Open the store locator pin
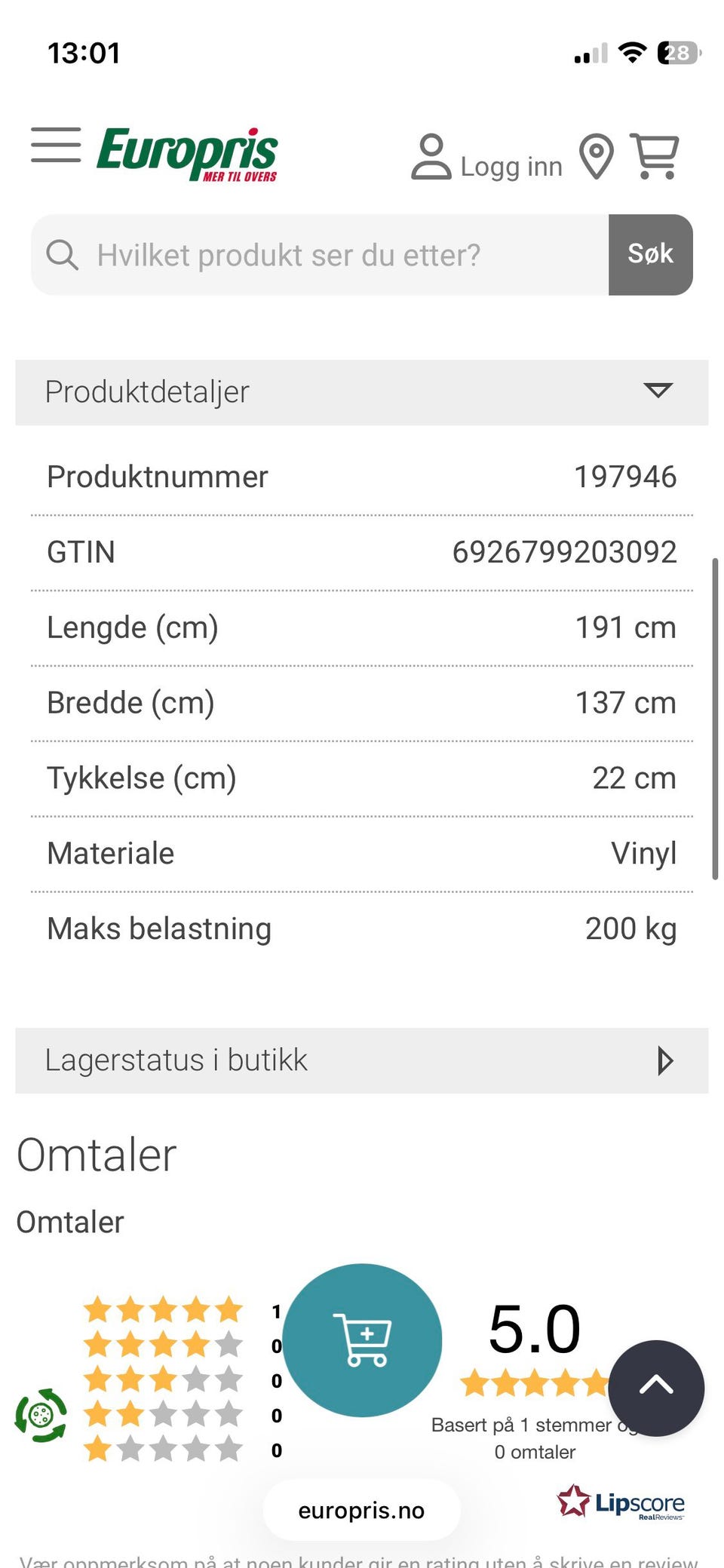The height and width of the screenshot is (1568, 724). [x=596, y=157]
